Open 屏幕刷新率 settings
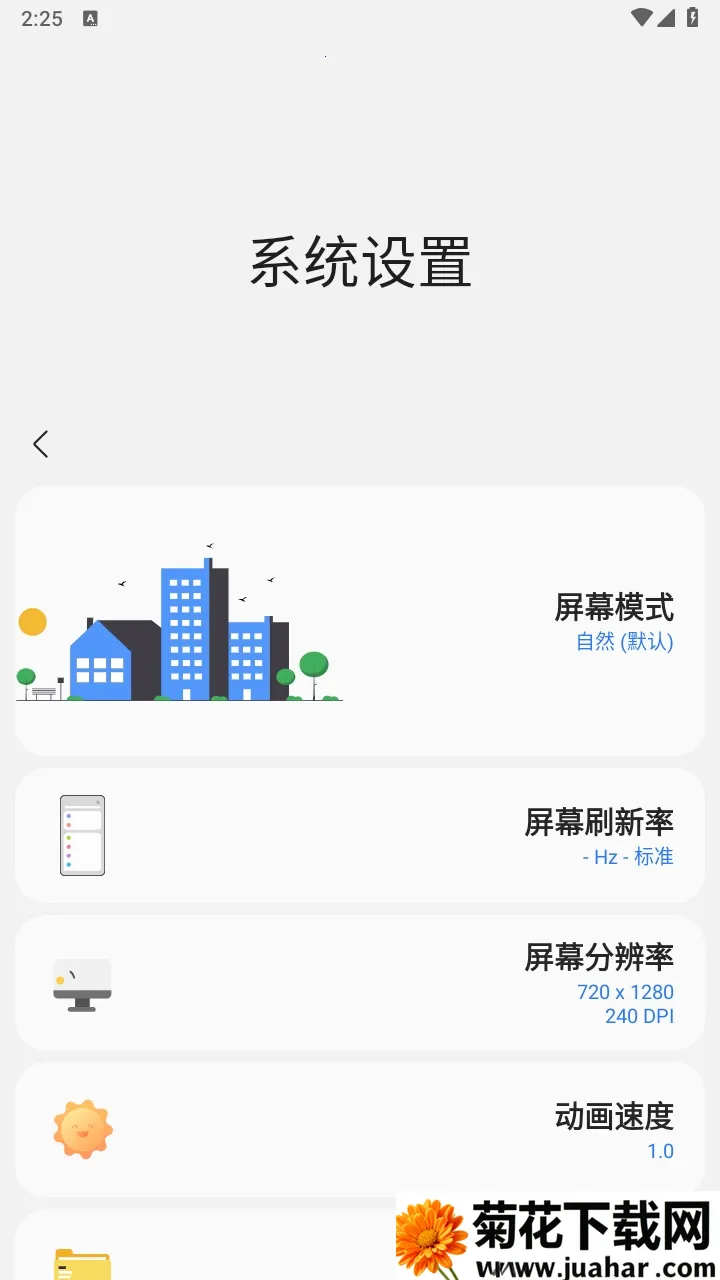Screen dimensions: 720x1280 coord(360,836)
